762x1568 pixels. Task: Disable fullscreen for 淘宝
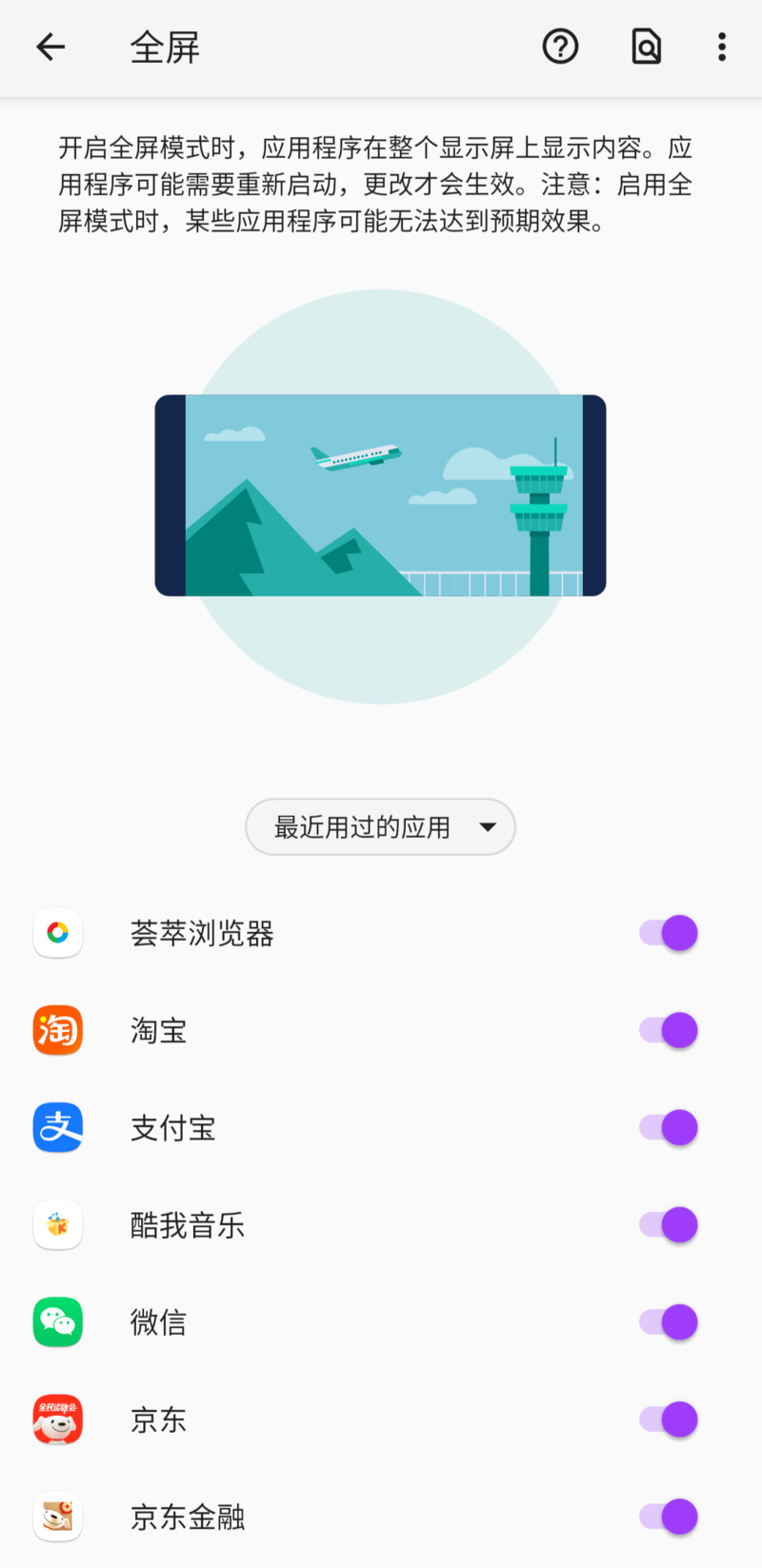coord(669,1030)
